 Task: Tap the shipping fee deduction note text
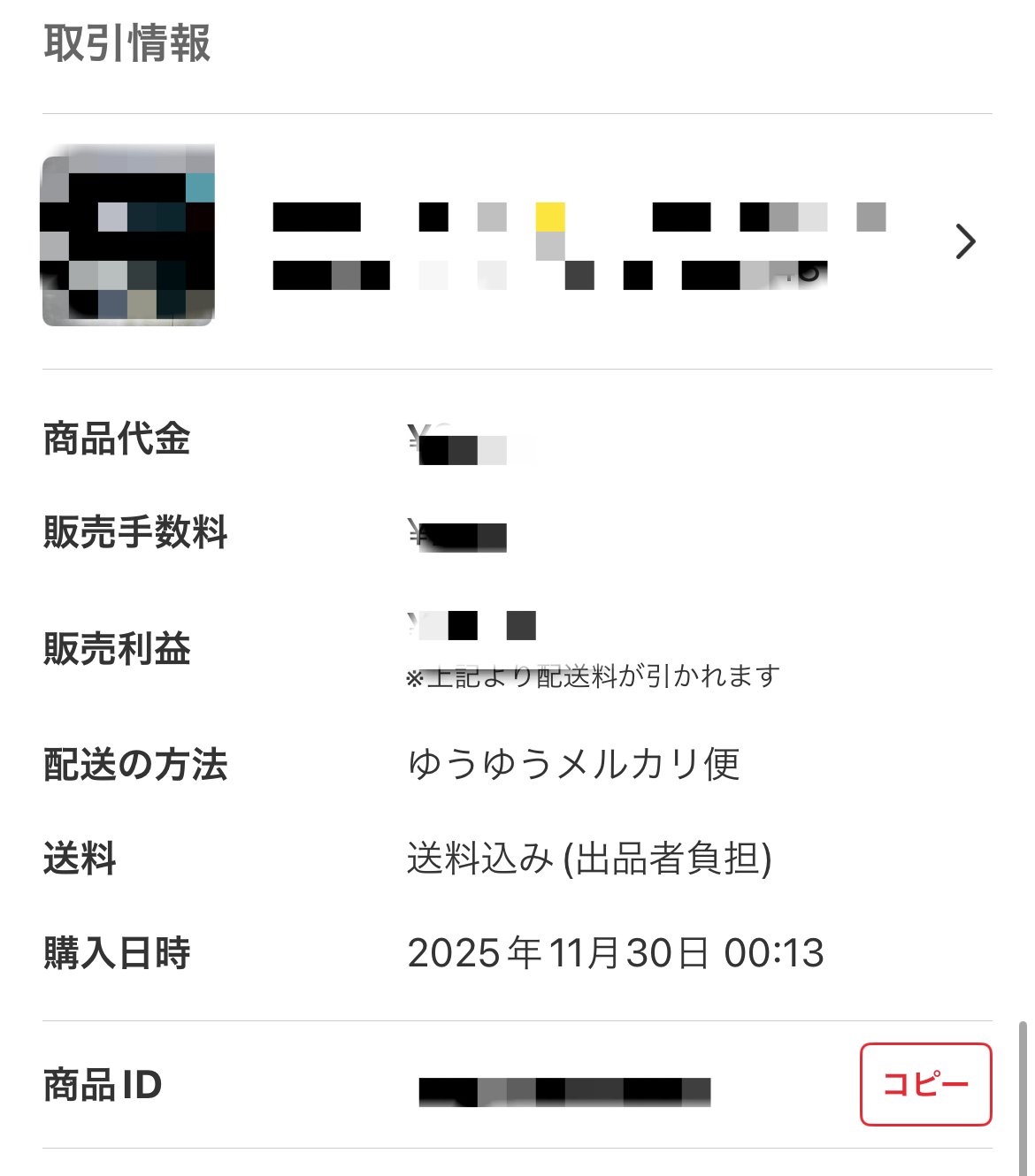pyautogui.click(x=591, y=675)
